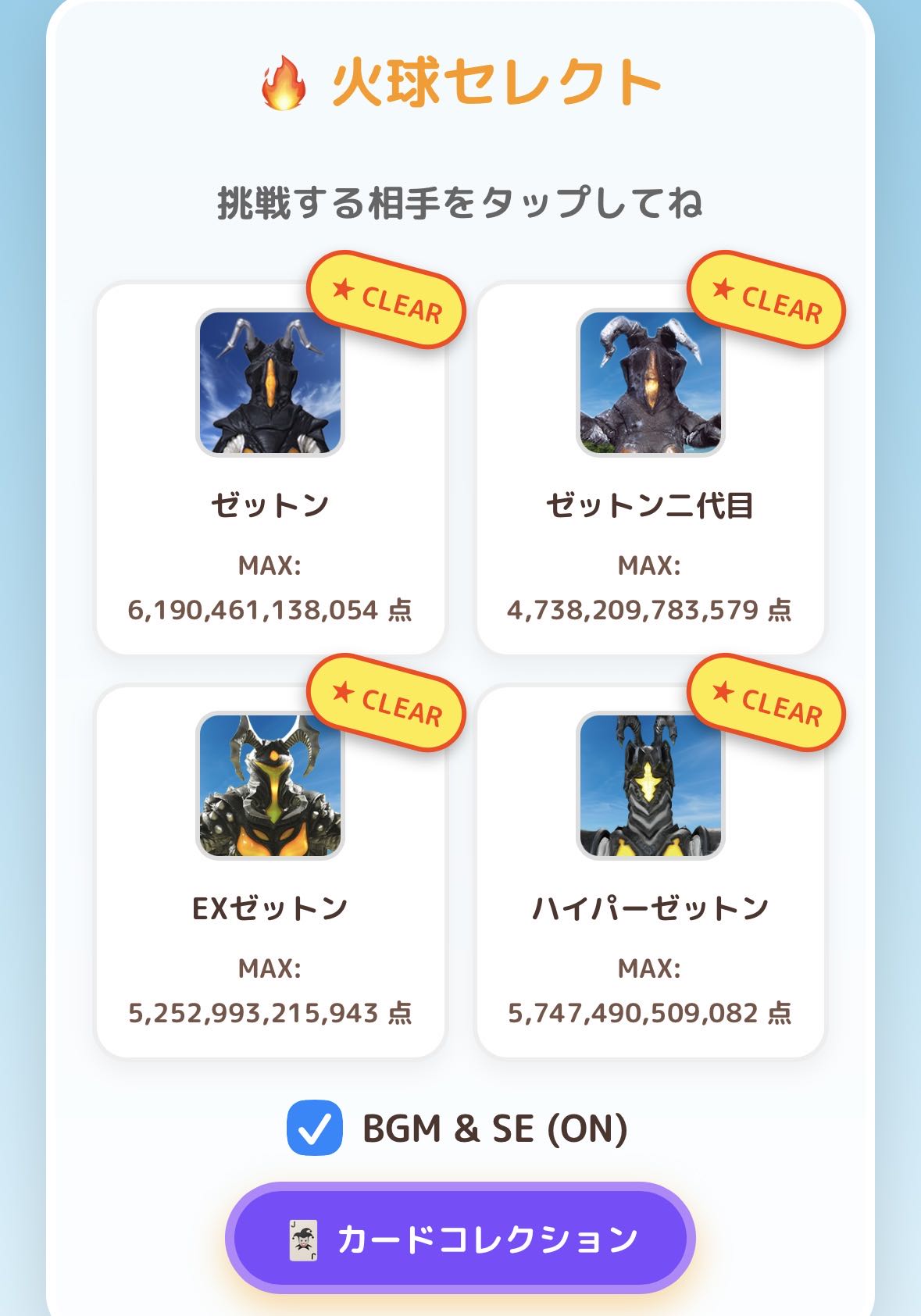The image size is (921, 1316).
Task: Toggle the BGM & SE checkbox
Action: tap(315, 1128)
